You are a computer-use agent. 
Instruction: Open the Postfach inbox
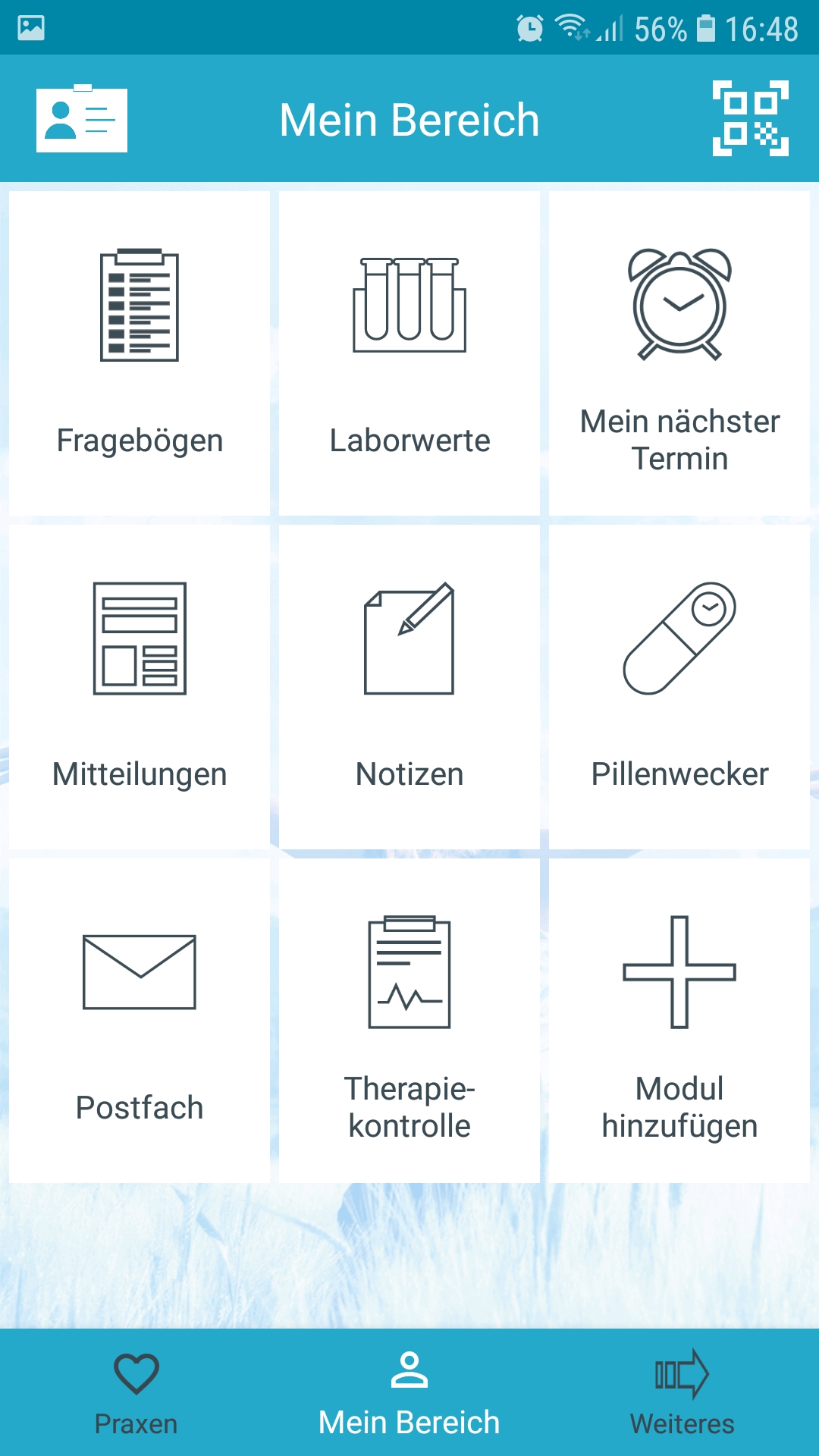pyautogui.click(x=140, y=1021)
